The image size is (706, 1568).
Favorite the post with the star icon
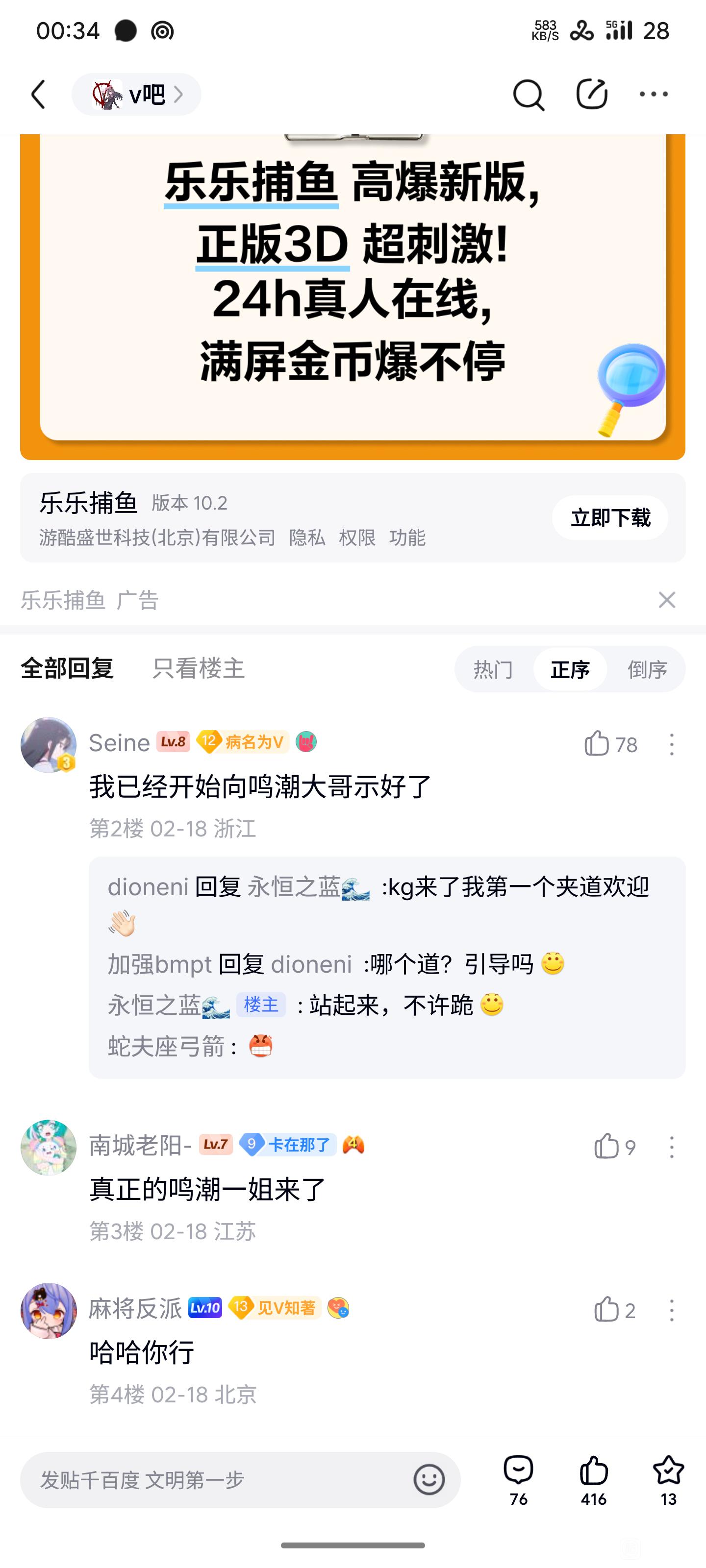pyautogui.click(x=668, y=1479)
